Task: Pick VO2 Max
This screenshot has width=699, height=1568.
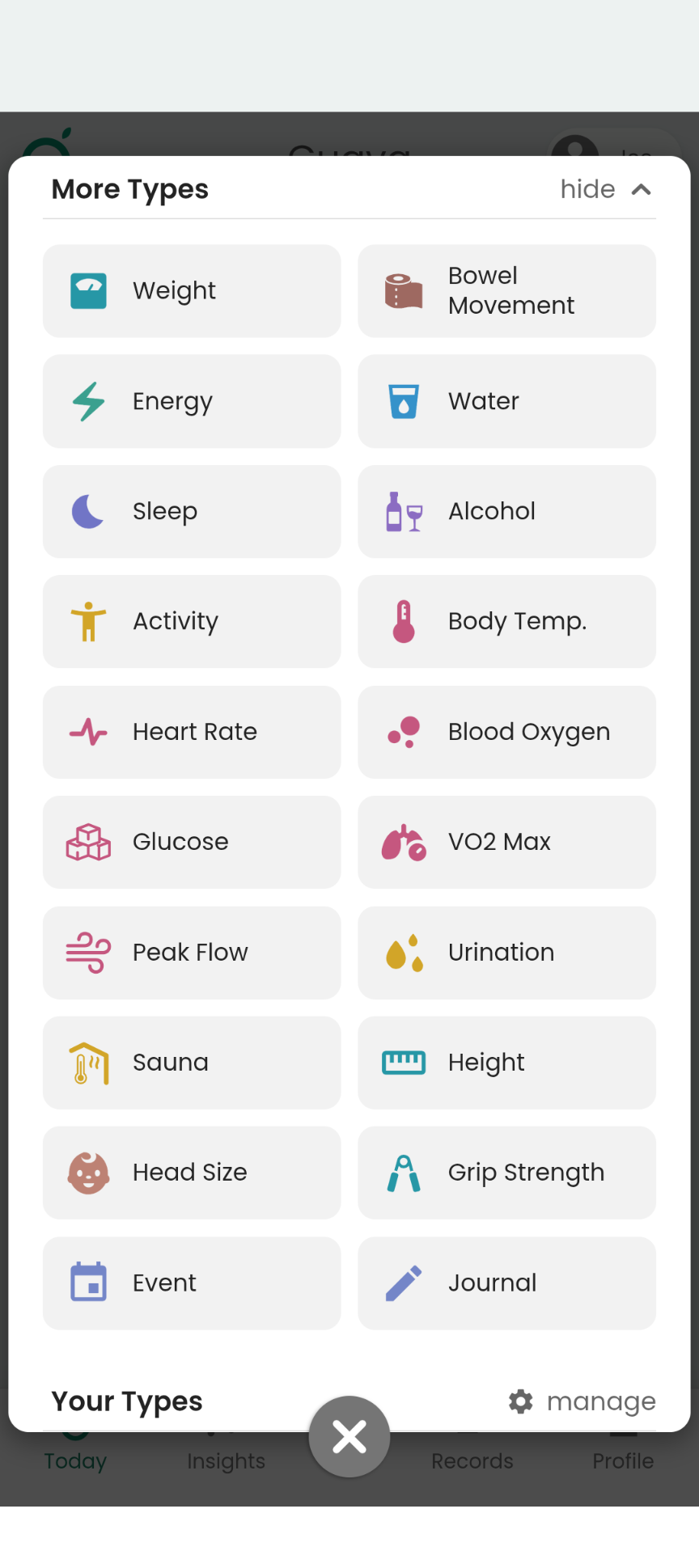Action: 506,842
